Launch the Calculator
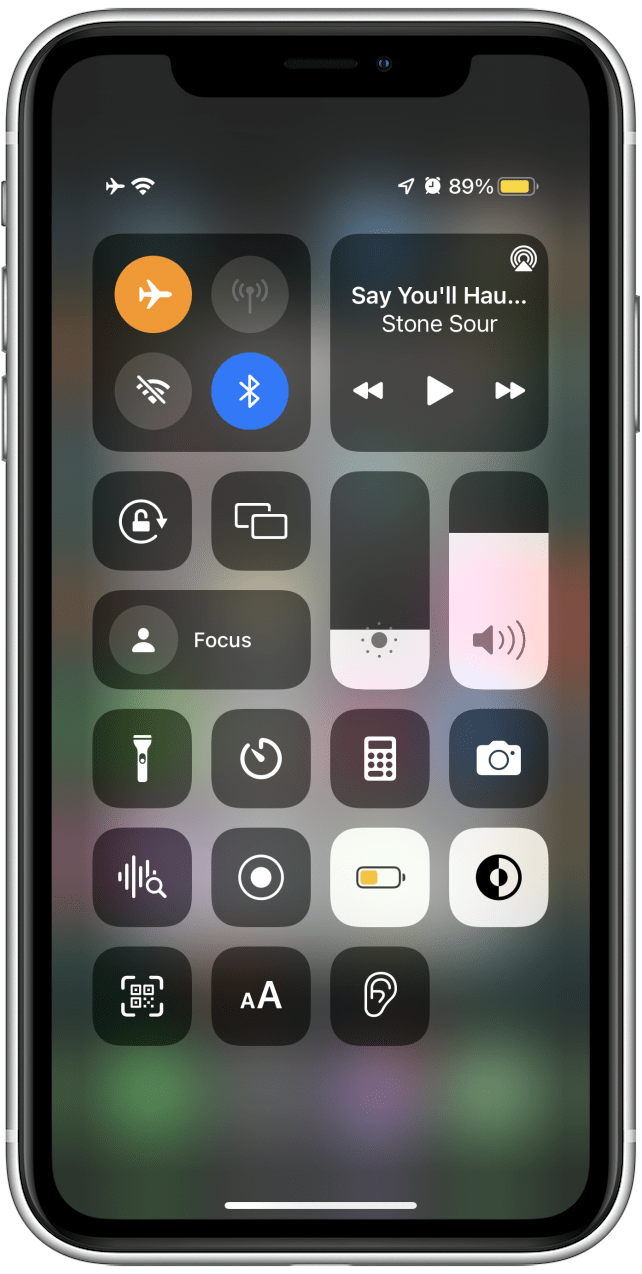The width and height of the screenshot is (642, 1274). (380, 759)
